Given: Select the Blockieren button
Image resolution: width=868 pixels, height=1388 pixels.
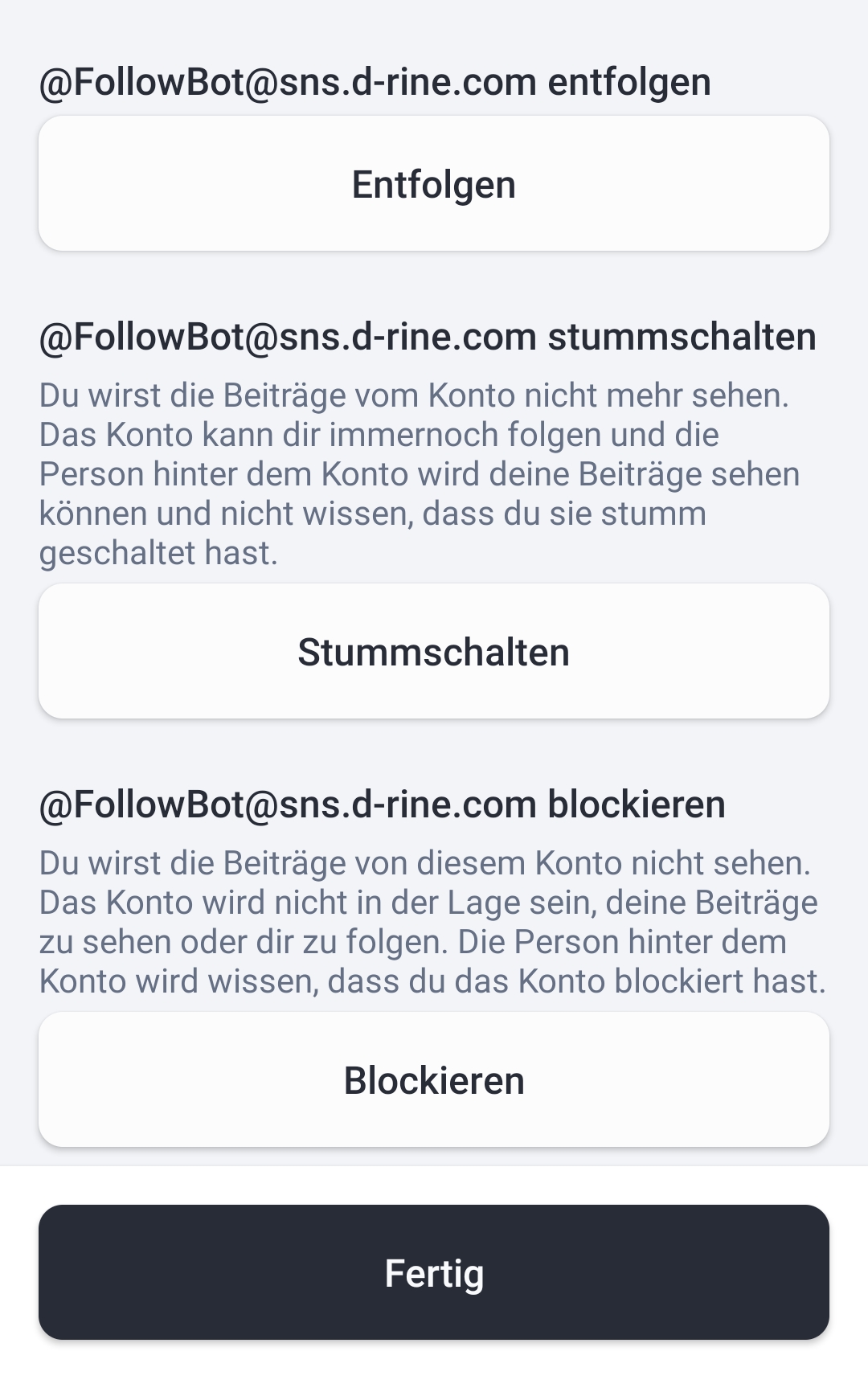Looking at the screenshot, I should coord(434,1079).
